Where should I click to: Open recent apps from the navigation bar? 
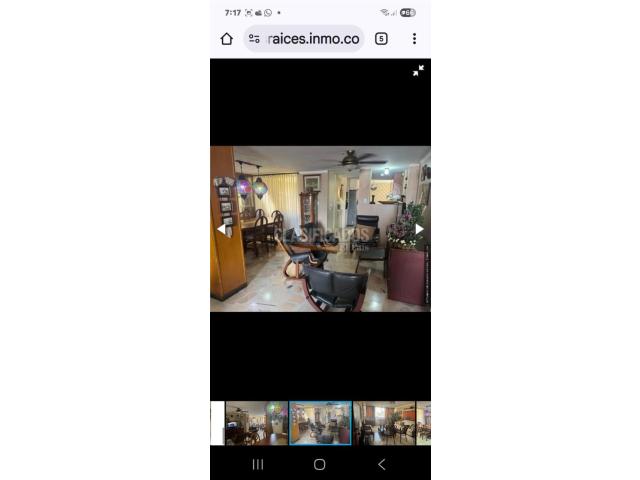[x=258, y=464]
